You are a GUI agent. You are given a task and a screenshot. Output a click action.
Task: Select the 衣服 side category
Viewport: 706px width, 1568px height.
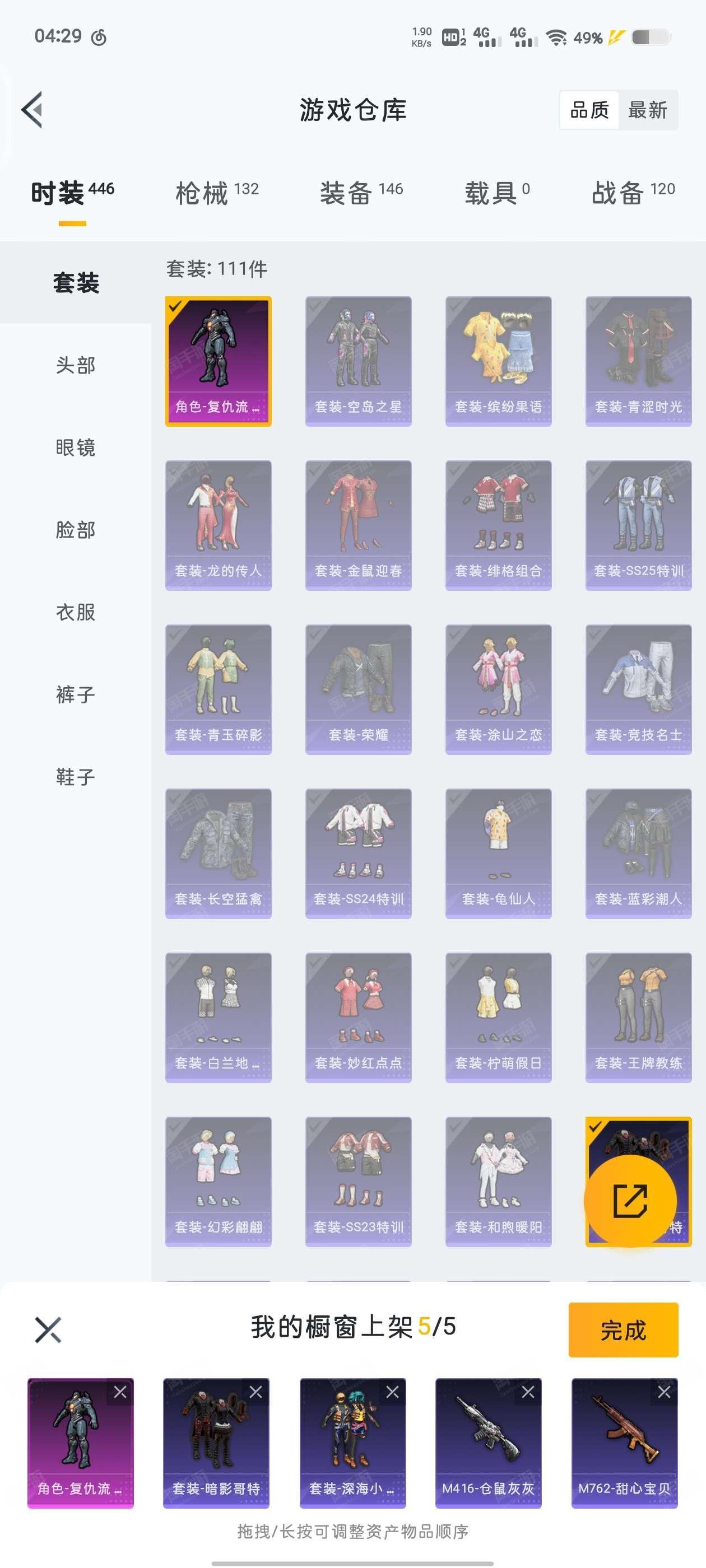coord(76,612)
